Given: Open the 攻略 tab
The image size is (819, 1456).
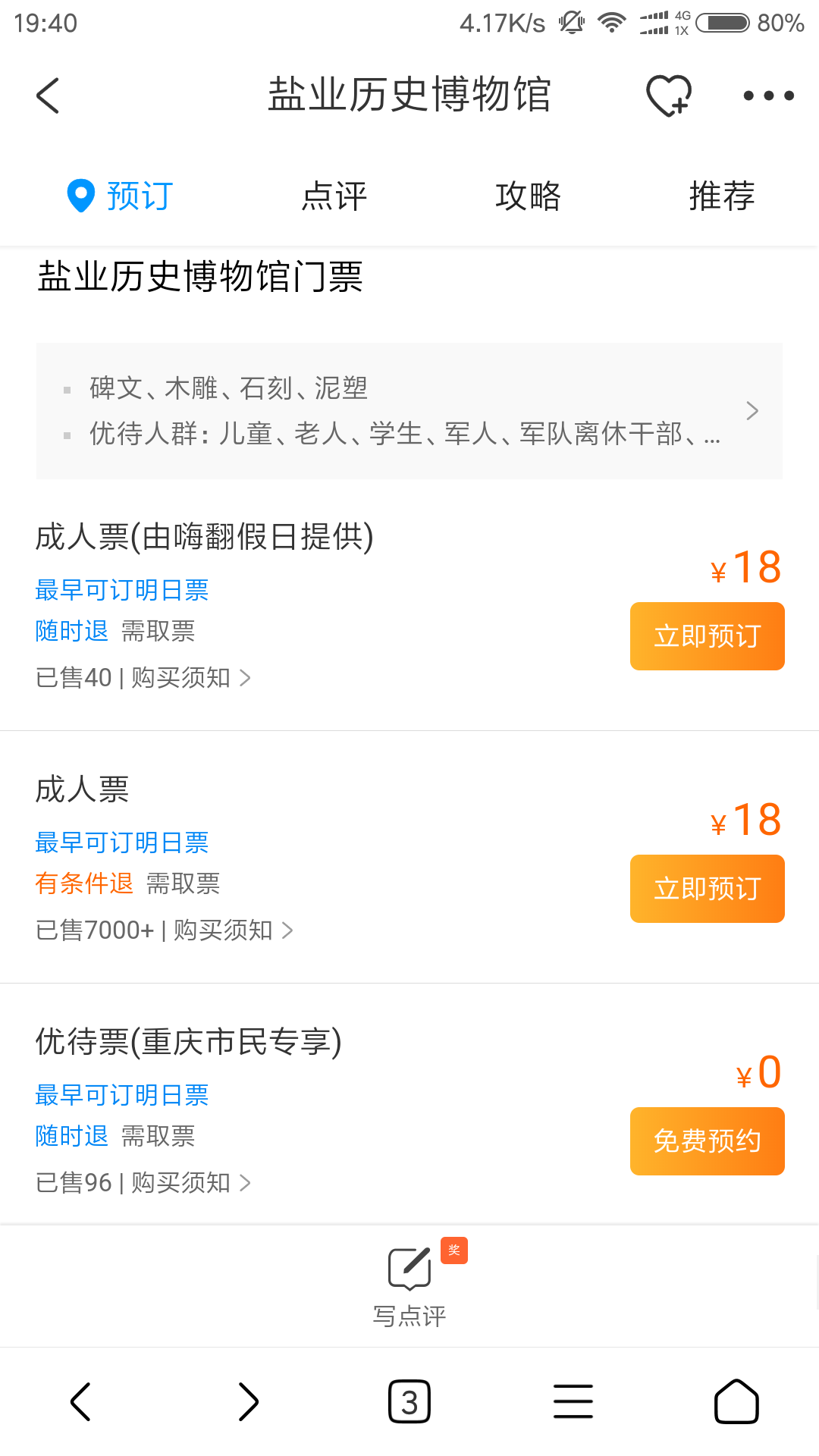Looking at the screenshot, I should [528, 196].
